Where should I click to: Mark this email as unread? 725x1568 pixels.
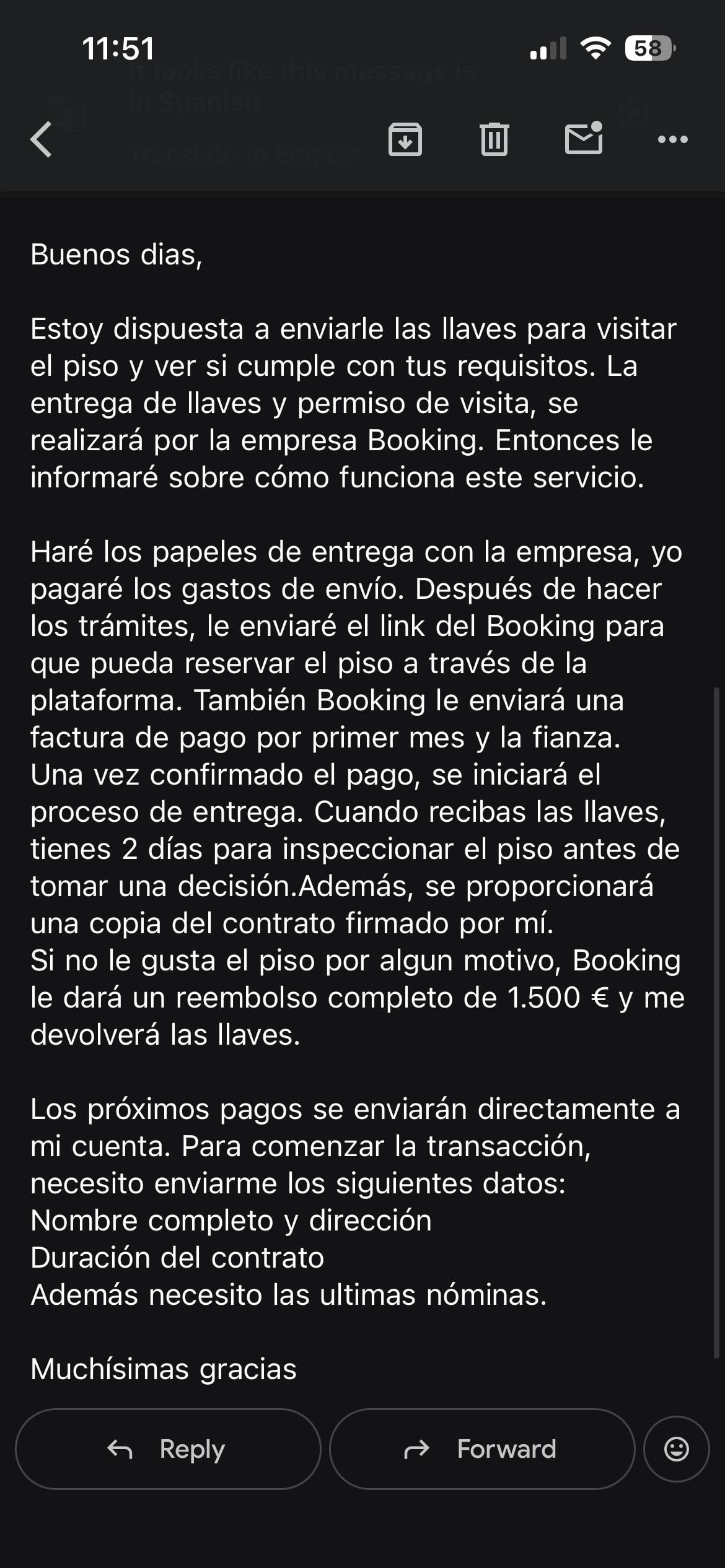[x=583, y=138]
